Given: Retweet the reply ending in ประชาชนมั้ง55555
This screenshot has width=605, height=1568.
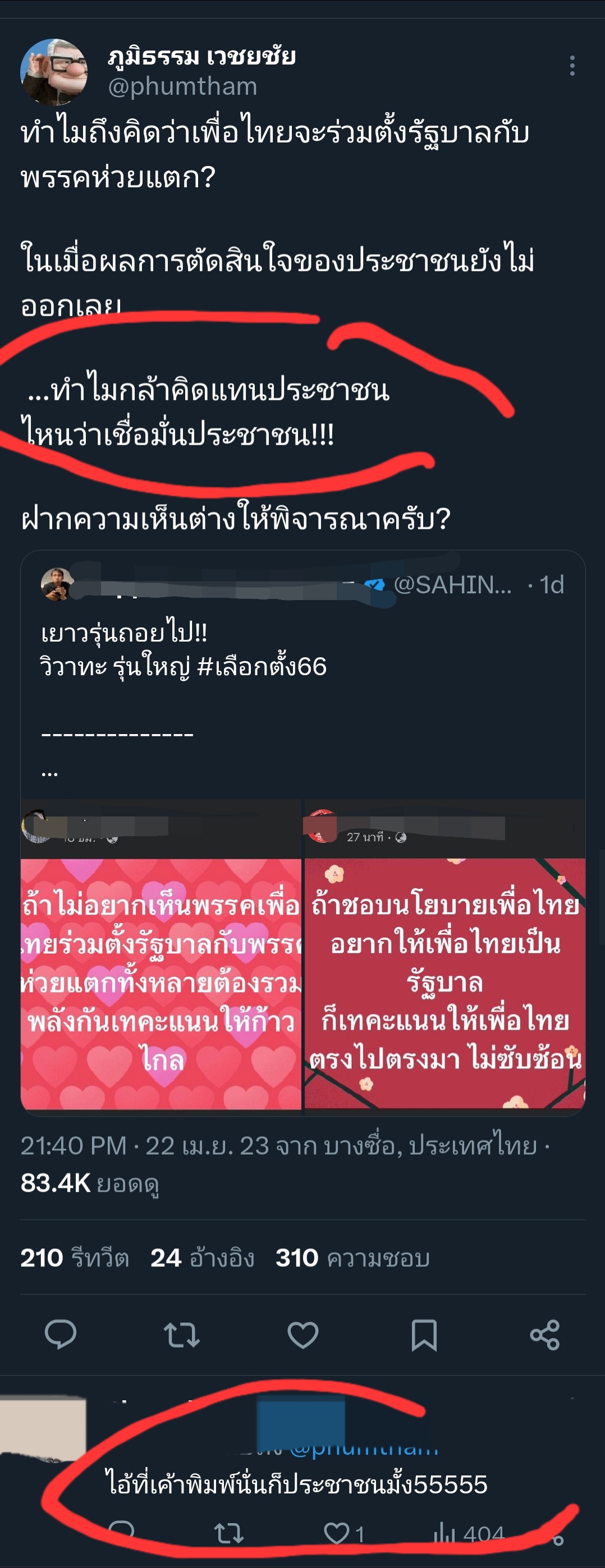Looking at the screenshot, I should tap(229, 1534).
